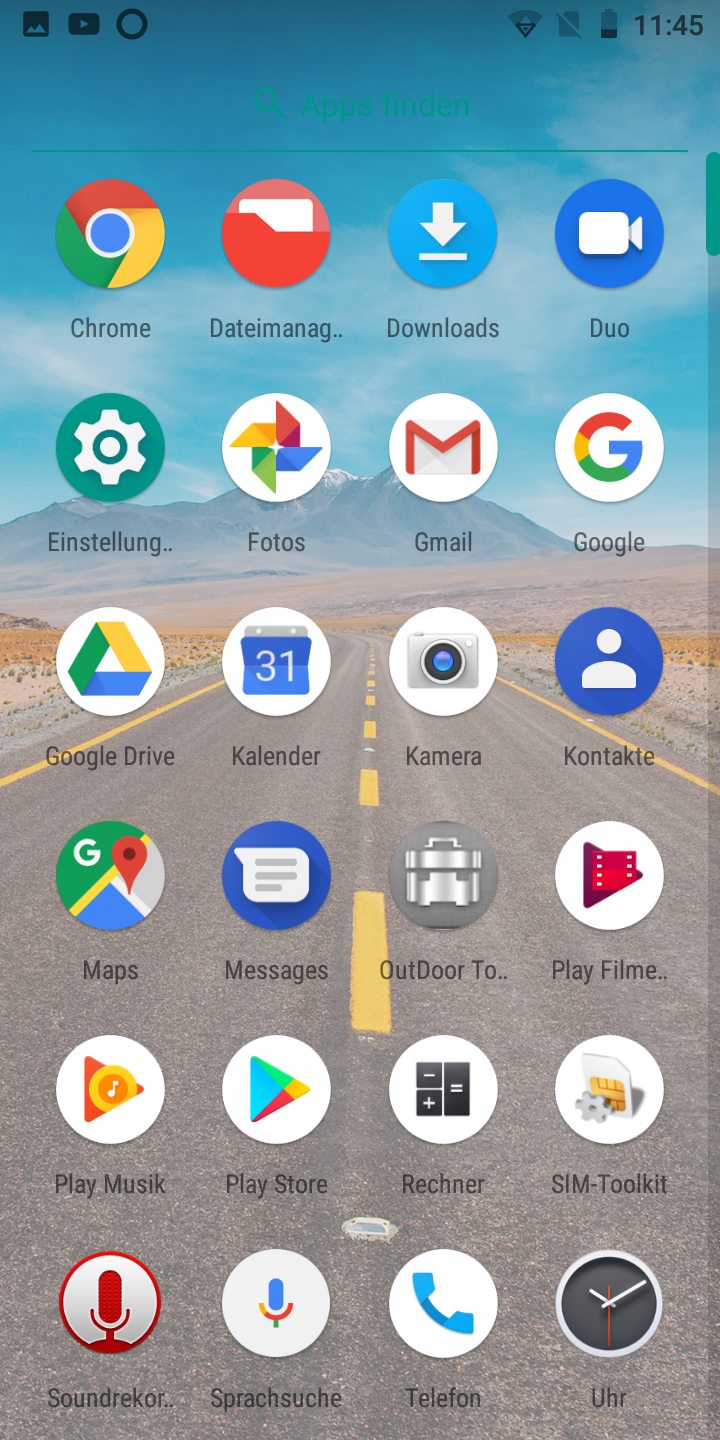
Task: Open Kontakte
Action: (609, 662)
